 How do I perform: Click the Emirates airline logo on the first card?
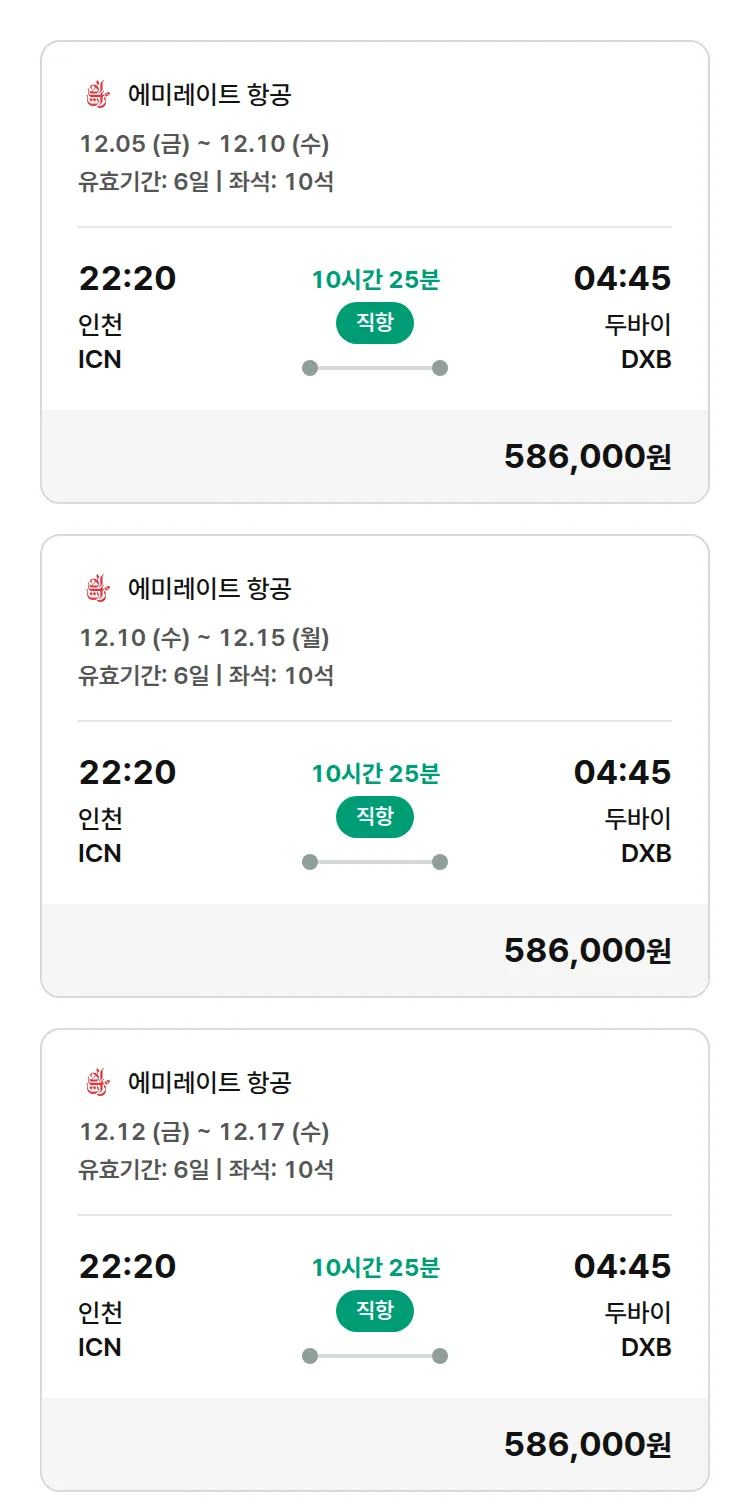tap(96, 94)
